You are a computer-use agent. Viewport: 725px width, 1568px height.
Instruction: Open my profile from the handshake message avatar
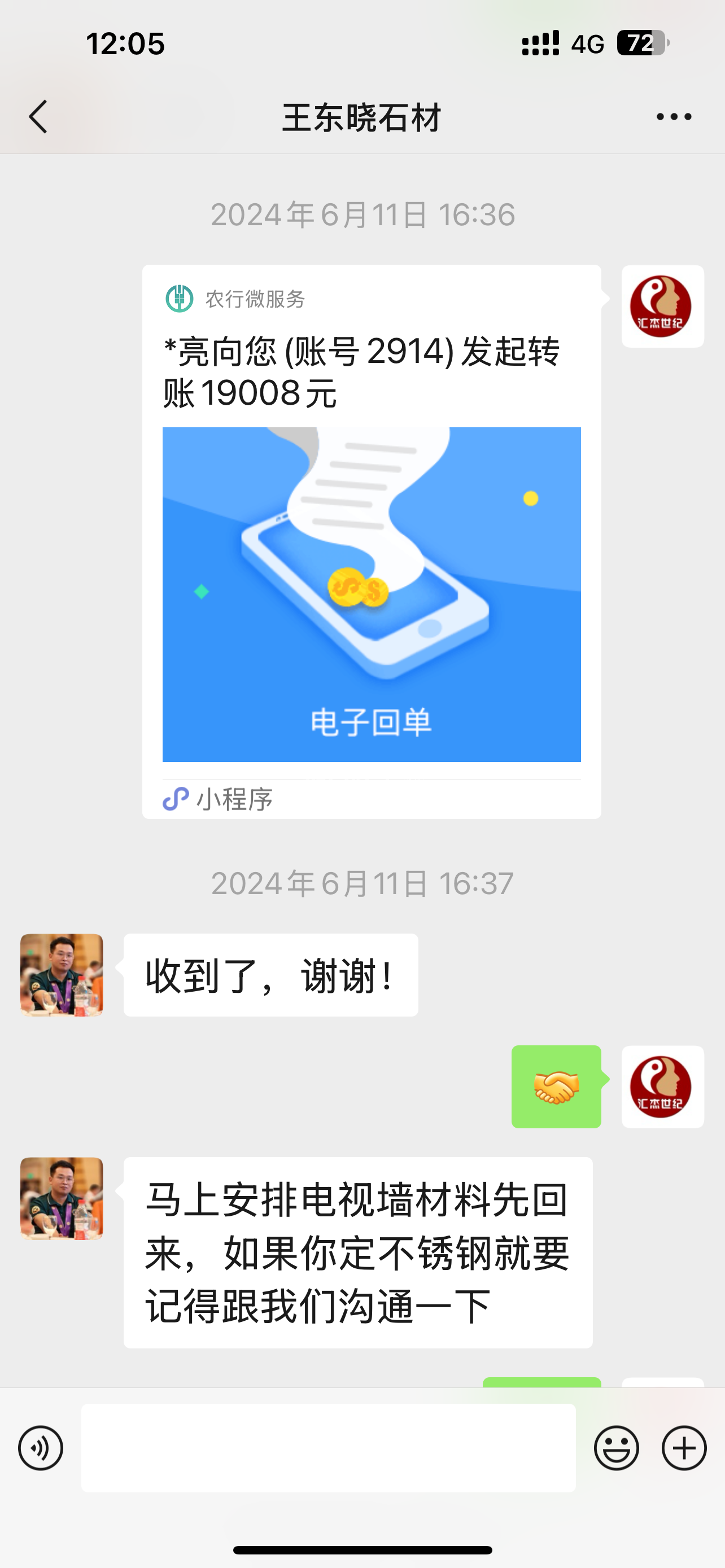pos(662,1087)
